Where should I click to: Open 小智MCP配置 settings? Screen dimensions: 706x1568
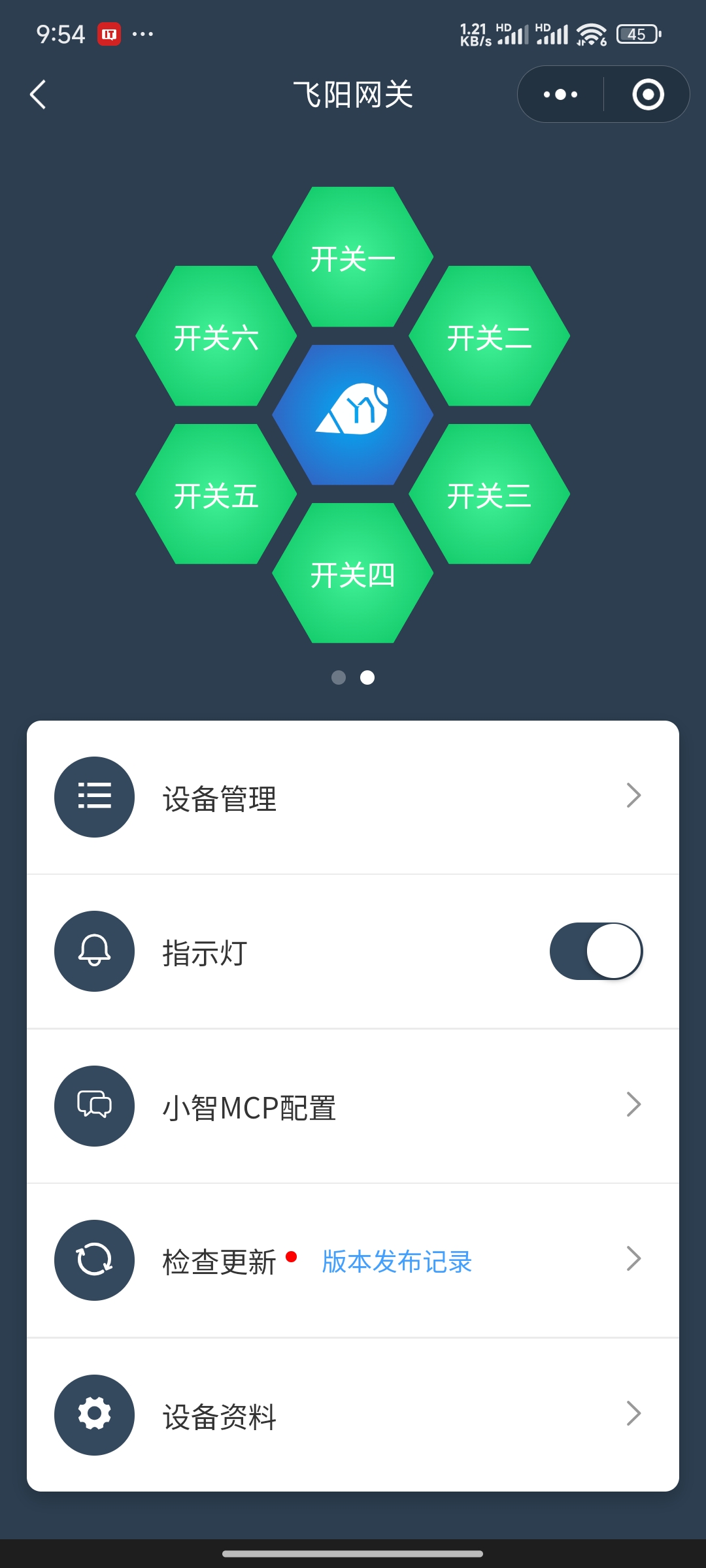pos(353,1106)
